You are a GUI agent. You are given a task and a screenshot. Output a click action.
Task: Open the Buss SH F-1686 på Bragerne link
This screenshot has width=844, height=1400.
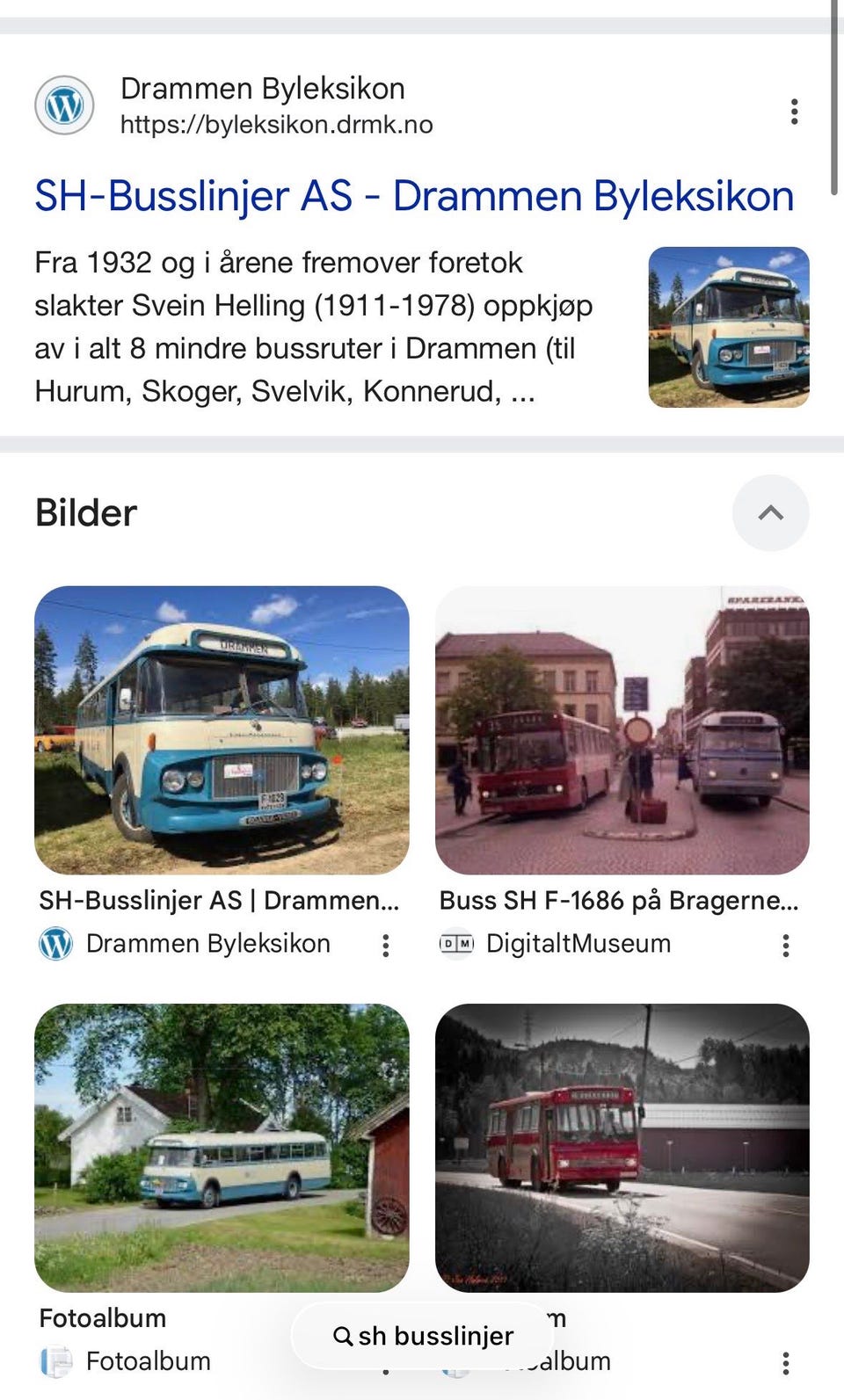point(619,900)
